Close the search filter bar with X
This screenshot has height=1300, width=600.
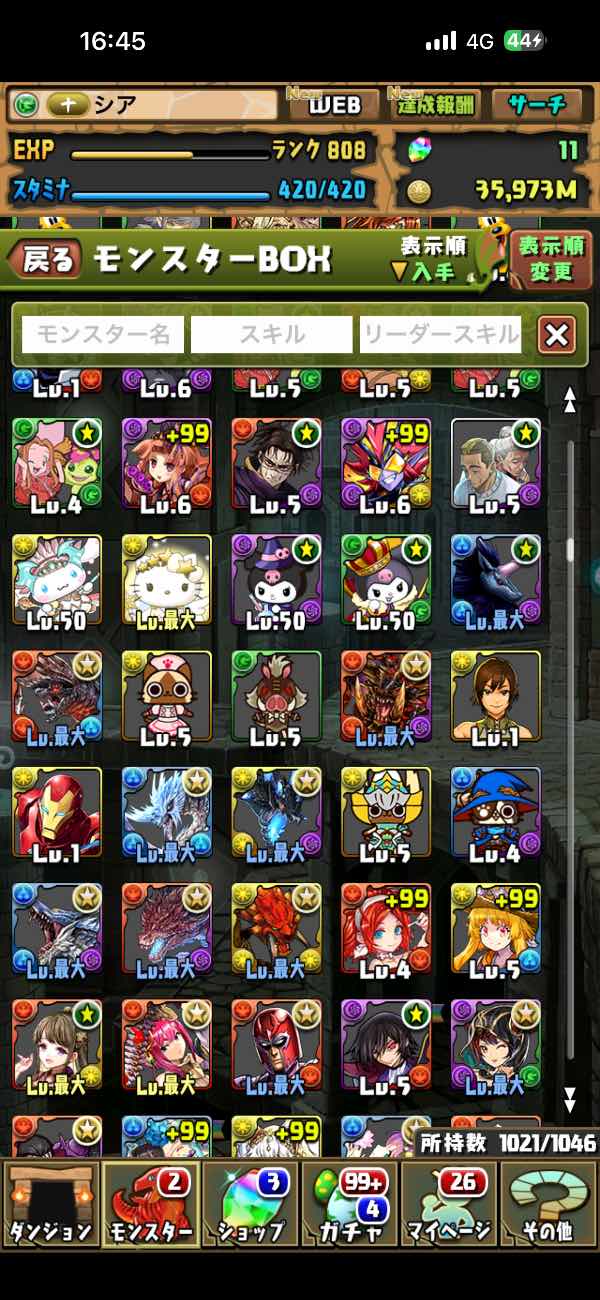point(557,335)
